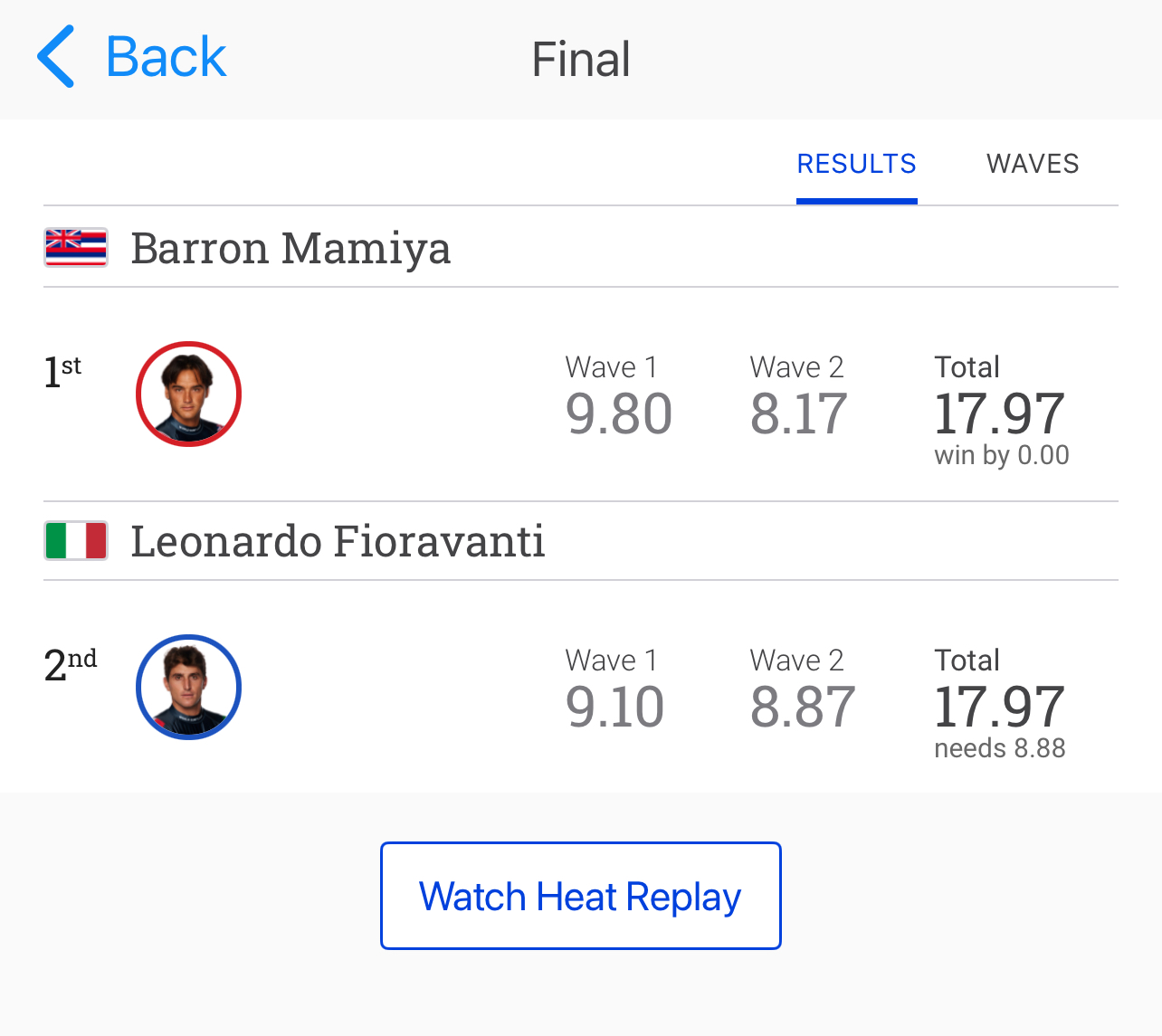1162x1036 pixels.
Task: Go back to the previous screen
Action: point(132,58)
